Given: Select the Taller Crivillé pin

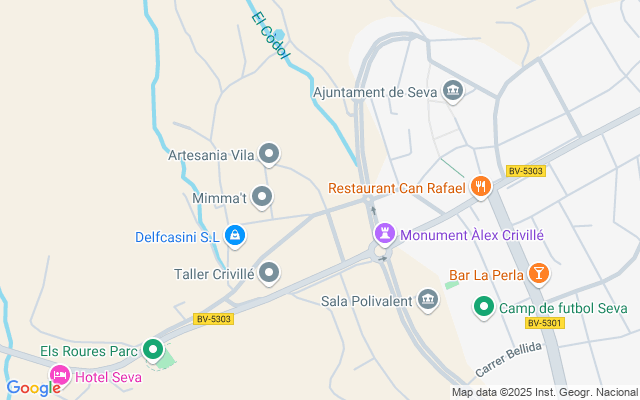Looking at the screenshot, I should [x=269, y=272].
